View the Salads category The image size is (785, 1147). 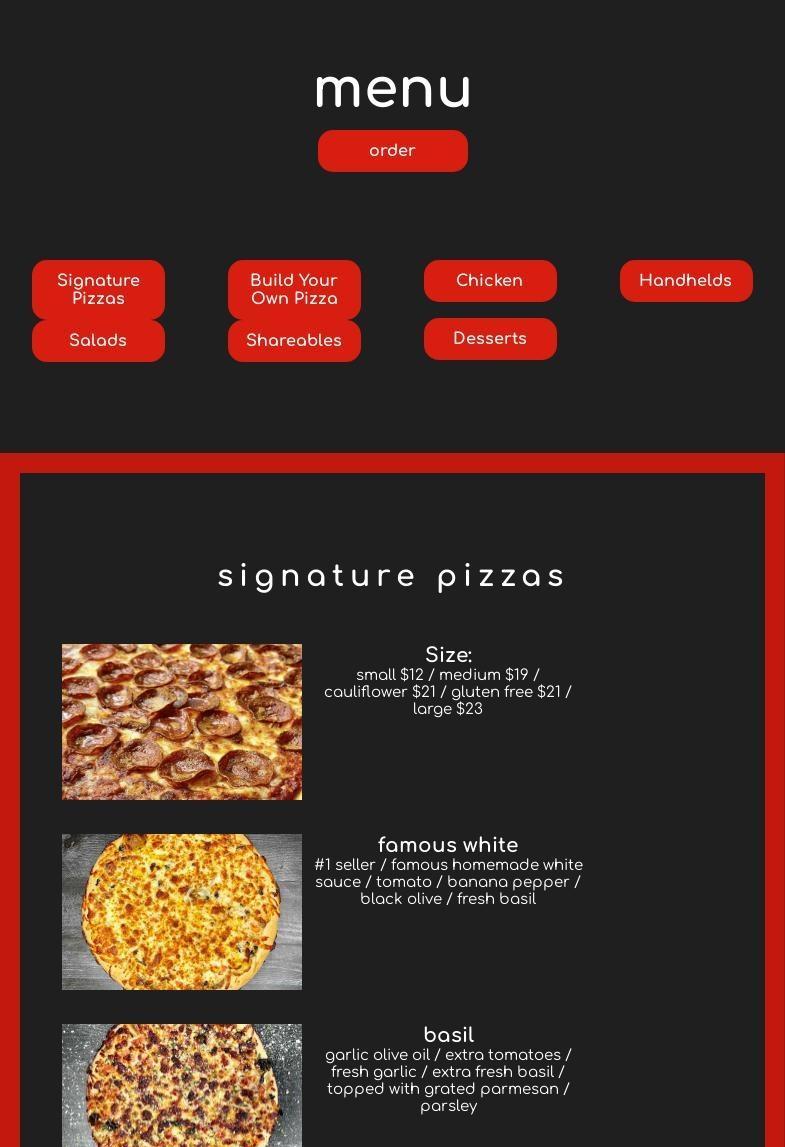(98, 341)
